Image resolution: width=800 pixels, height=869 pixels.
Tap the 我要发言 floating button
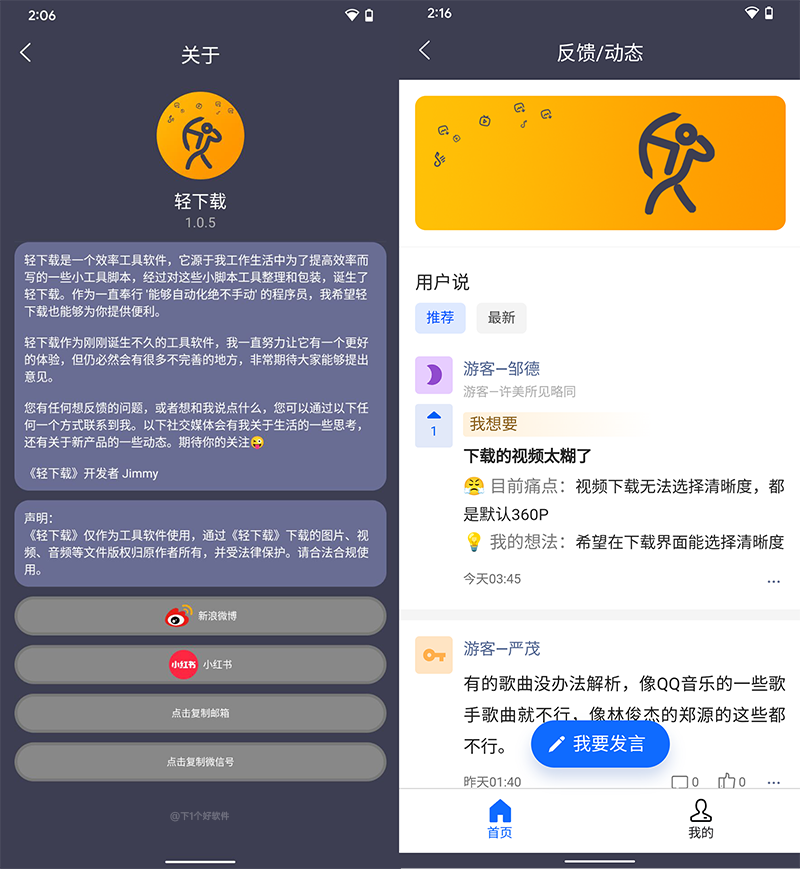point(599,744)
